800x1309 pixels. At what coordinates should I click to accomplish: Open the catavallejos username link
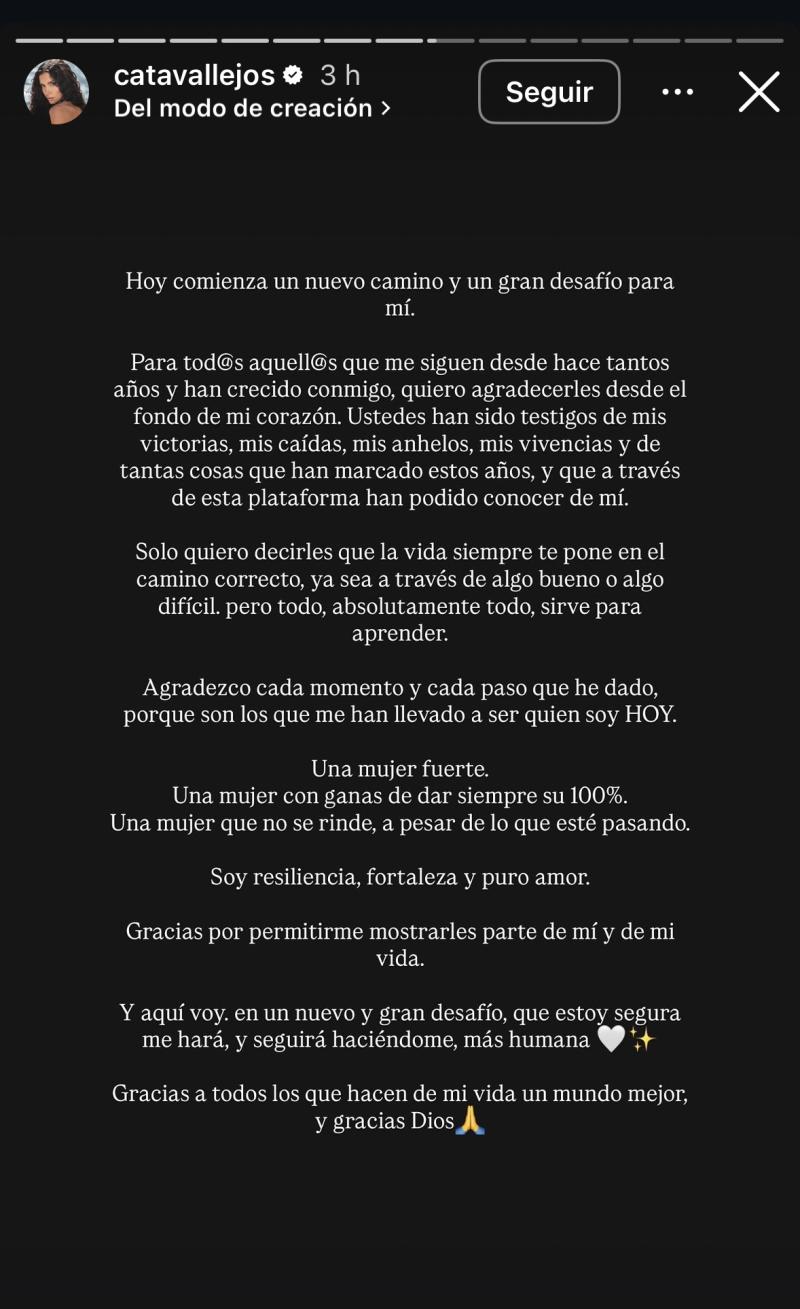tap(194, 75)
